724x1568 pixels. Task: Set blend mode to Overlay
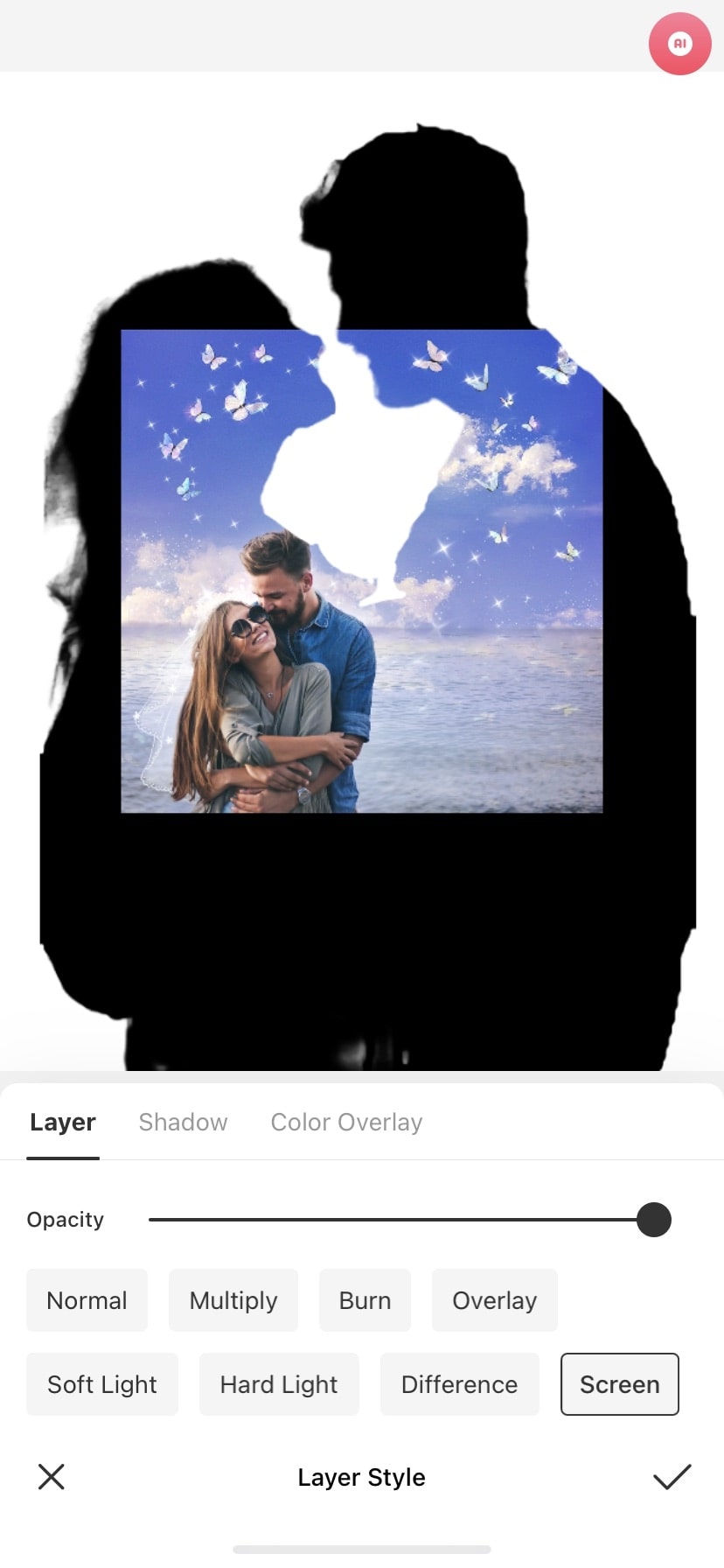coord(494,1300)
